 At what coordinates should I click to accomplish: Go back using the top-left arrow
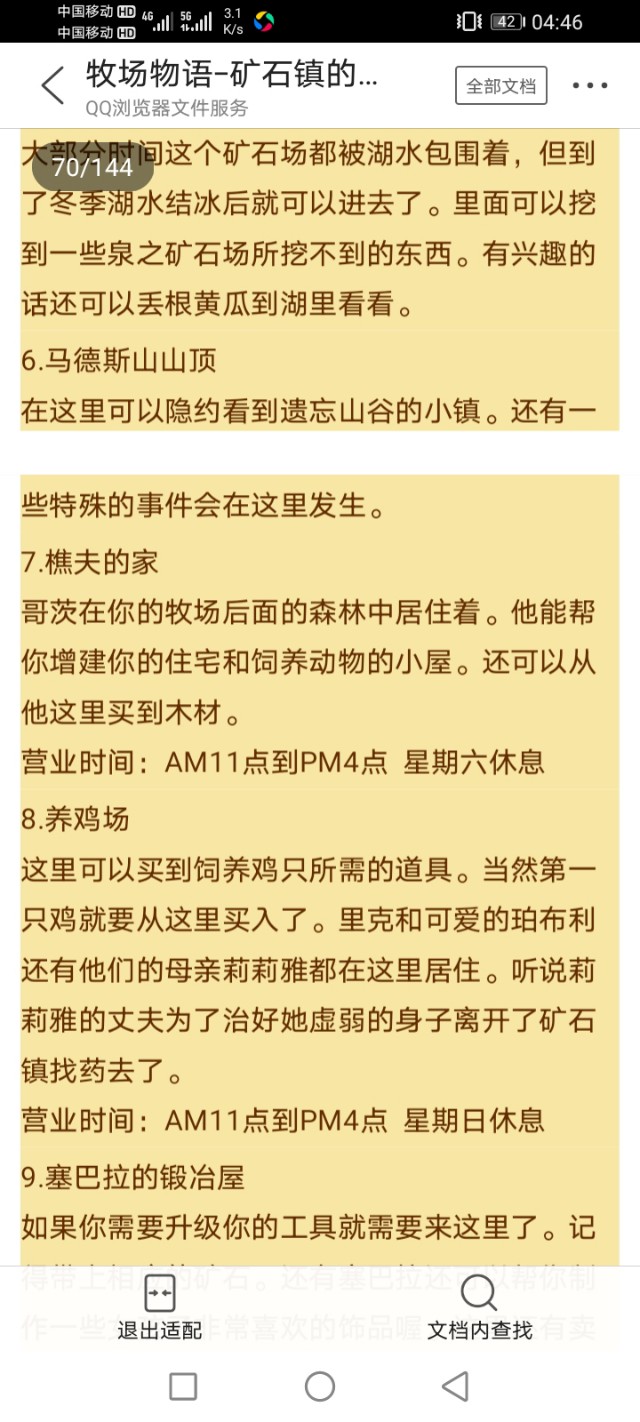pyautogui.click(x=52, y=86)
